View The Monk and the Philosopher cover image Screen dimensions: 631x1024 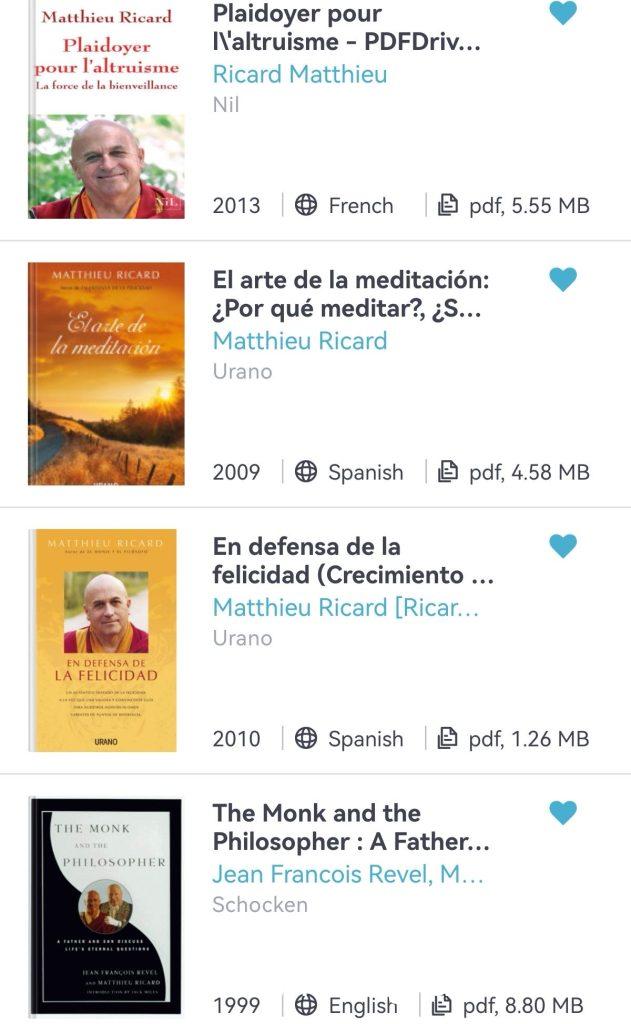pyautogui.click(x=106, y=906)
